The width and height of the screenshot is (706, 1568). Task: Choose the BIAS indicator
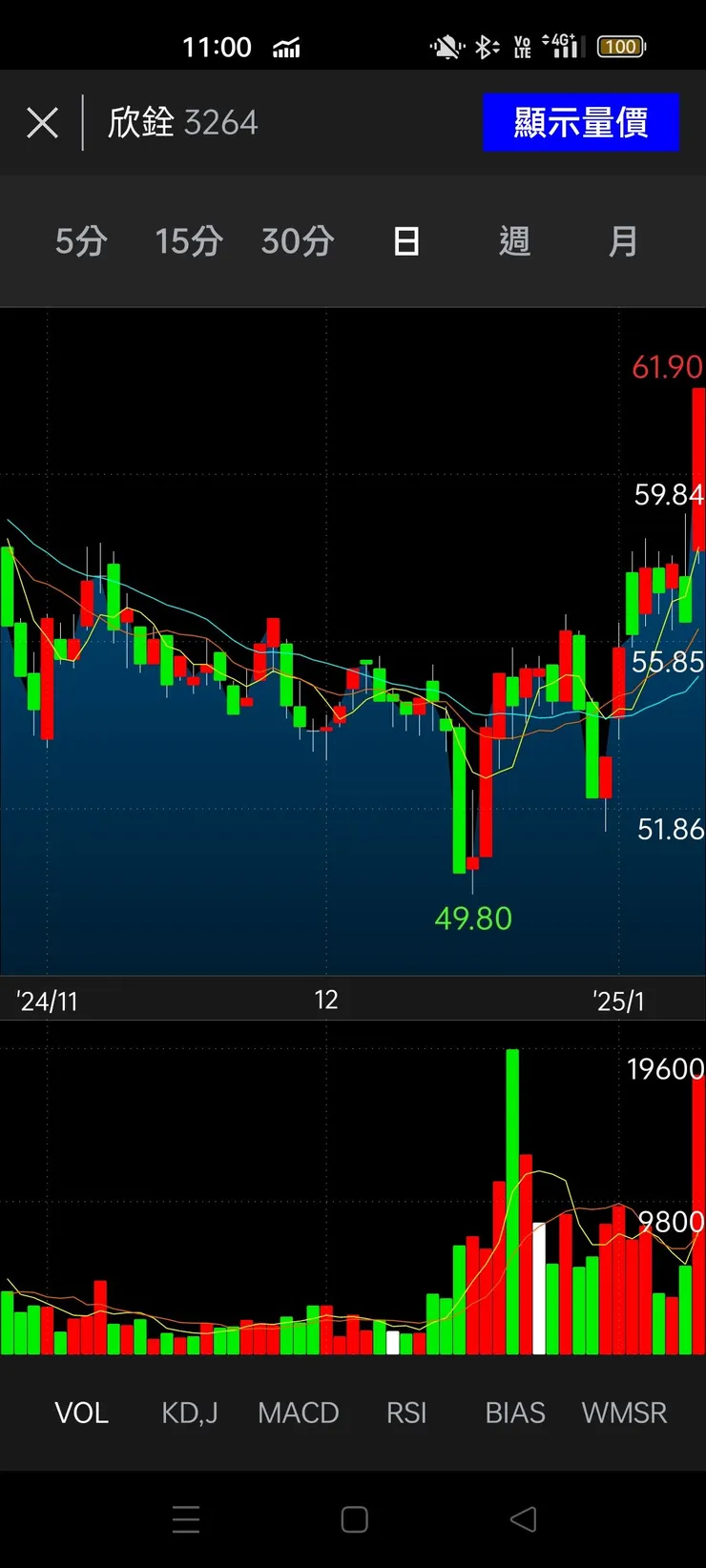[515, 1413]
